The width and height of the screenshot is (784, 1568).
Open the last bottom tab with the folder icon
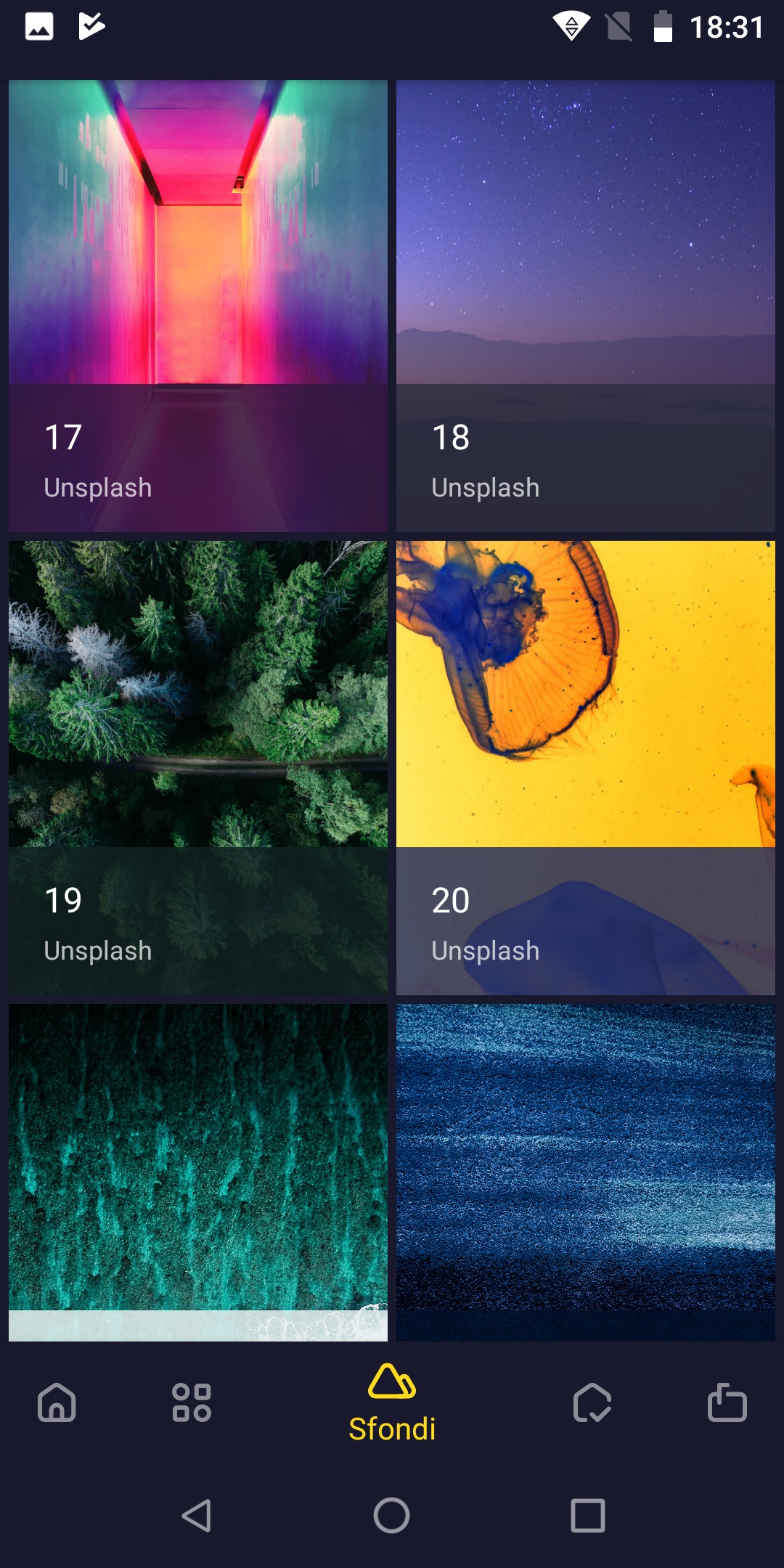pyautogui.click(x=727, y=1402)
